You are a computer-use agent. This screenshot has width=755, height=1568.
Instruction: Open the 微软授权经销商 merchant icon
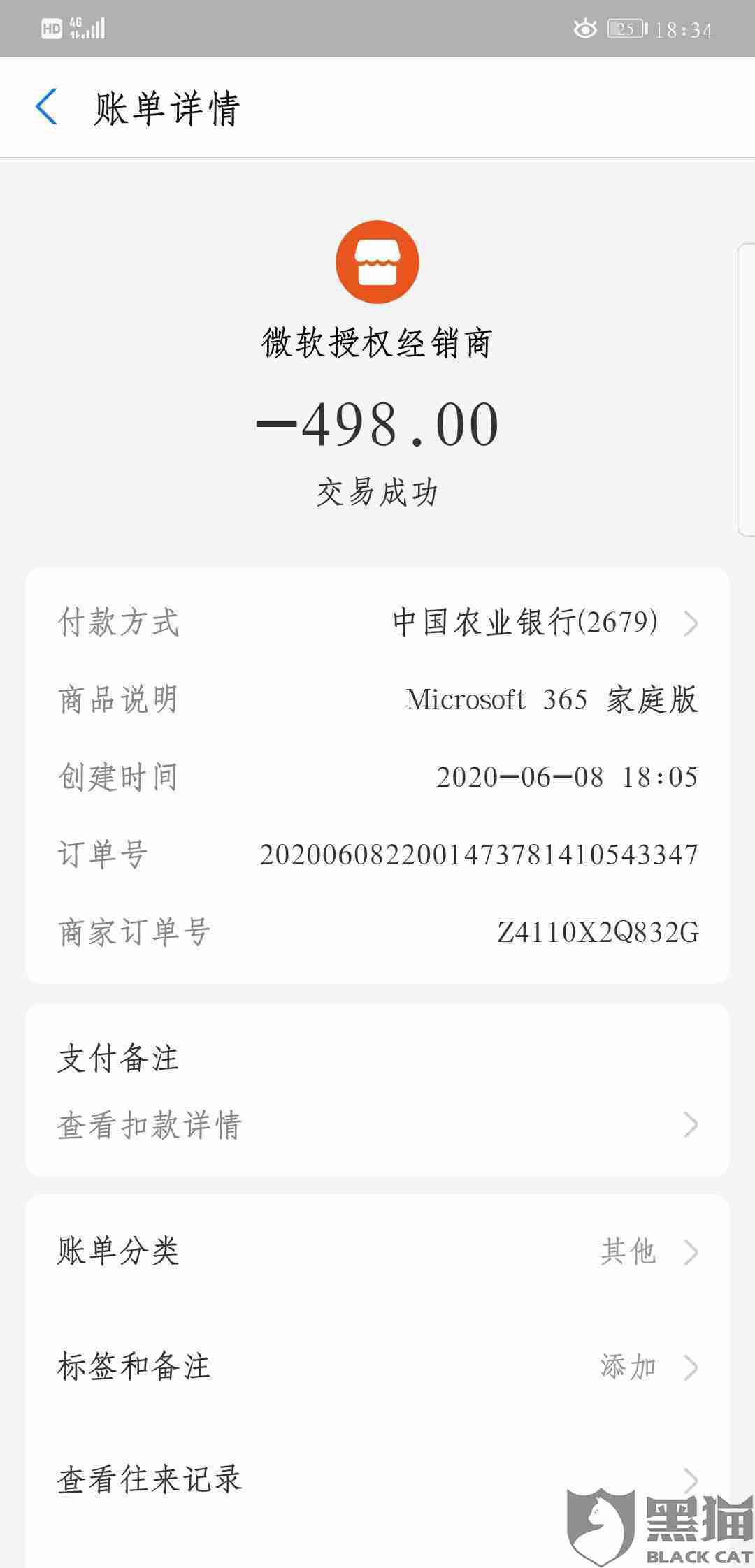(377, 262)
